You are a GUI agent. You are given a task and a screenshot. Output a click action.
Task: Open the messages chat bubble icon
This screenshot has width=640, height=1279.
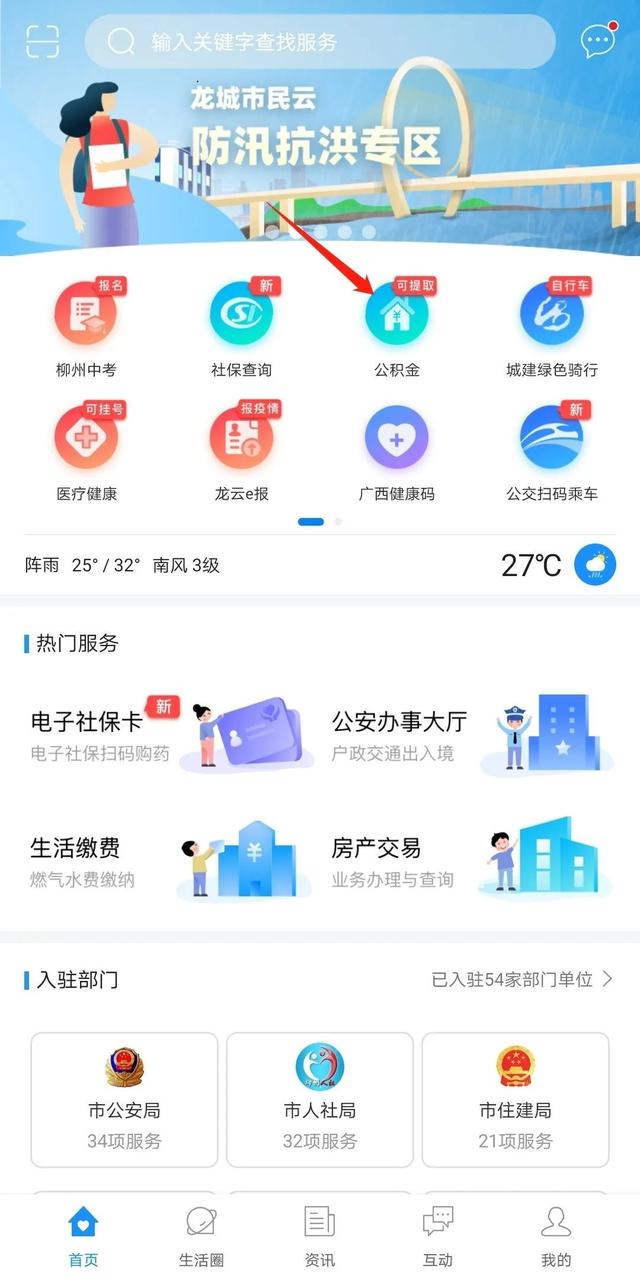pyautogui.click(x=598, y=41)
